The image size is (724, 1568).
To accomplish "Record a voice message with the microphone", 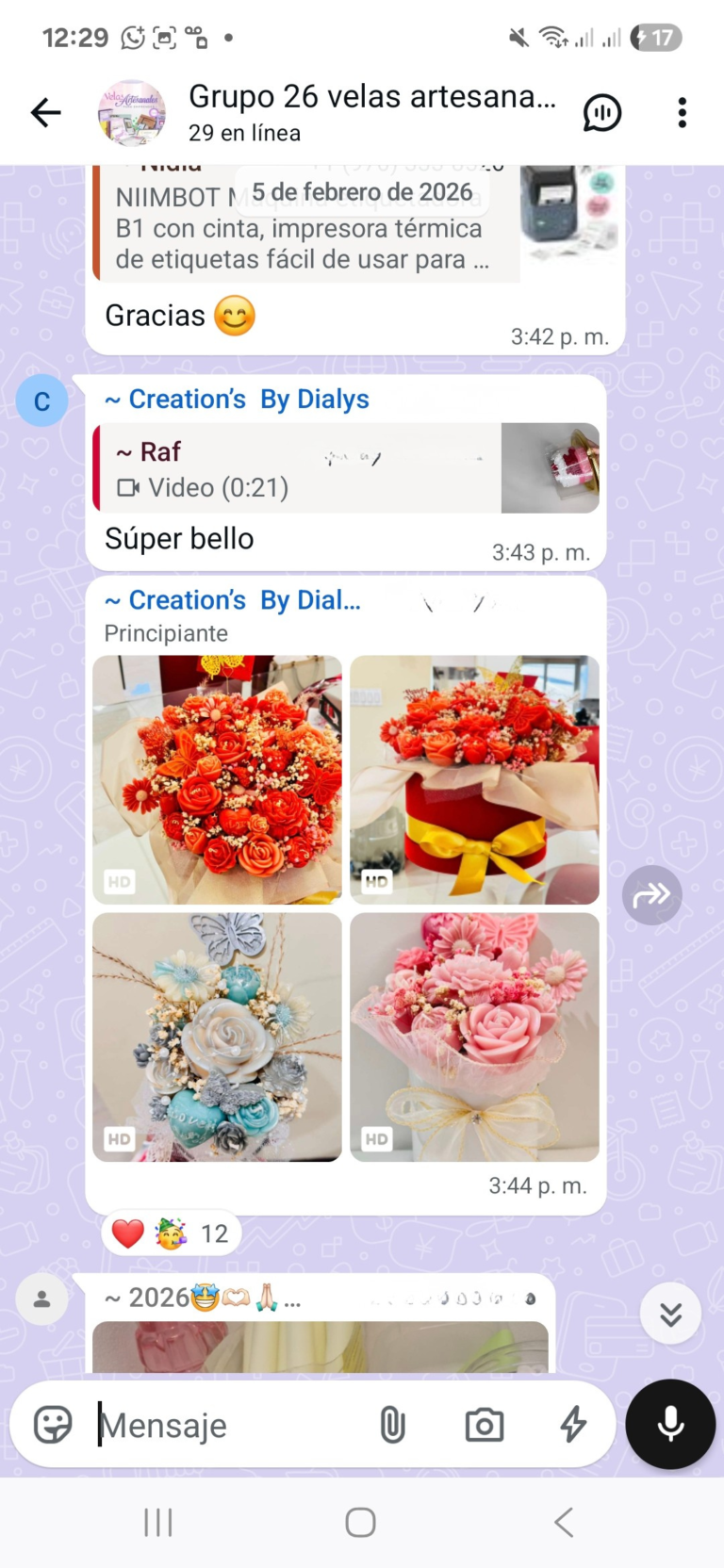I will [x=670, y=1424].
